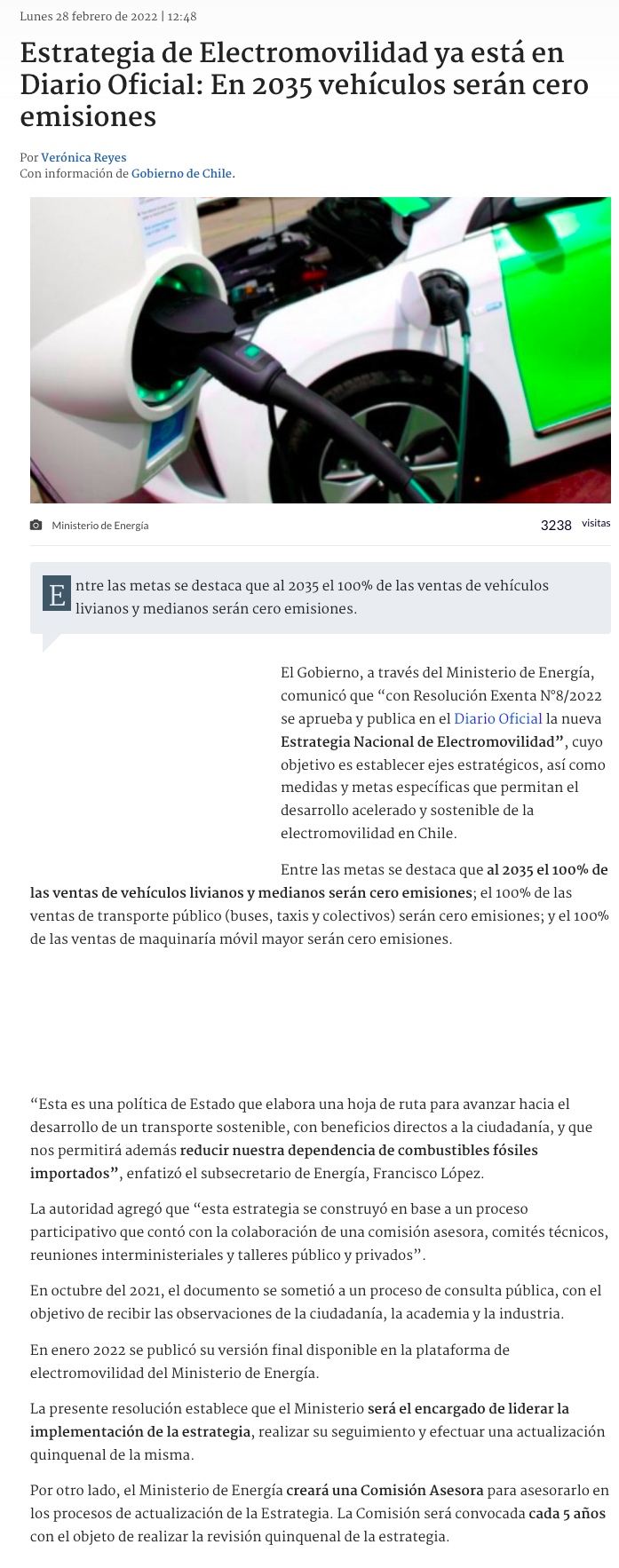Open author Verónica Reyes' profile link
The image size is (619, 1568).
tap(83, 157)
